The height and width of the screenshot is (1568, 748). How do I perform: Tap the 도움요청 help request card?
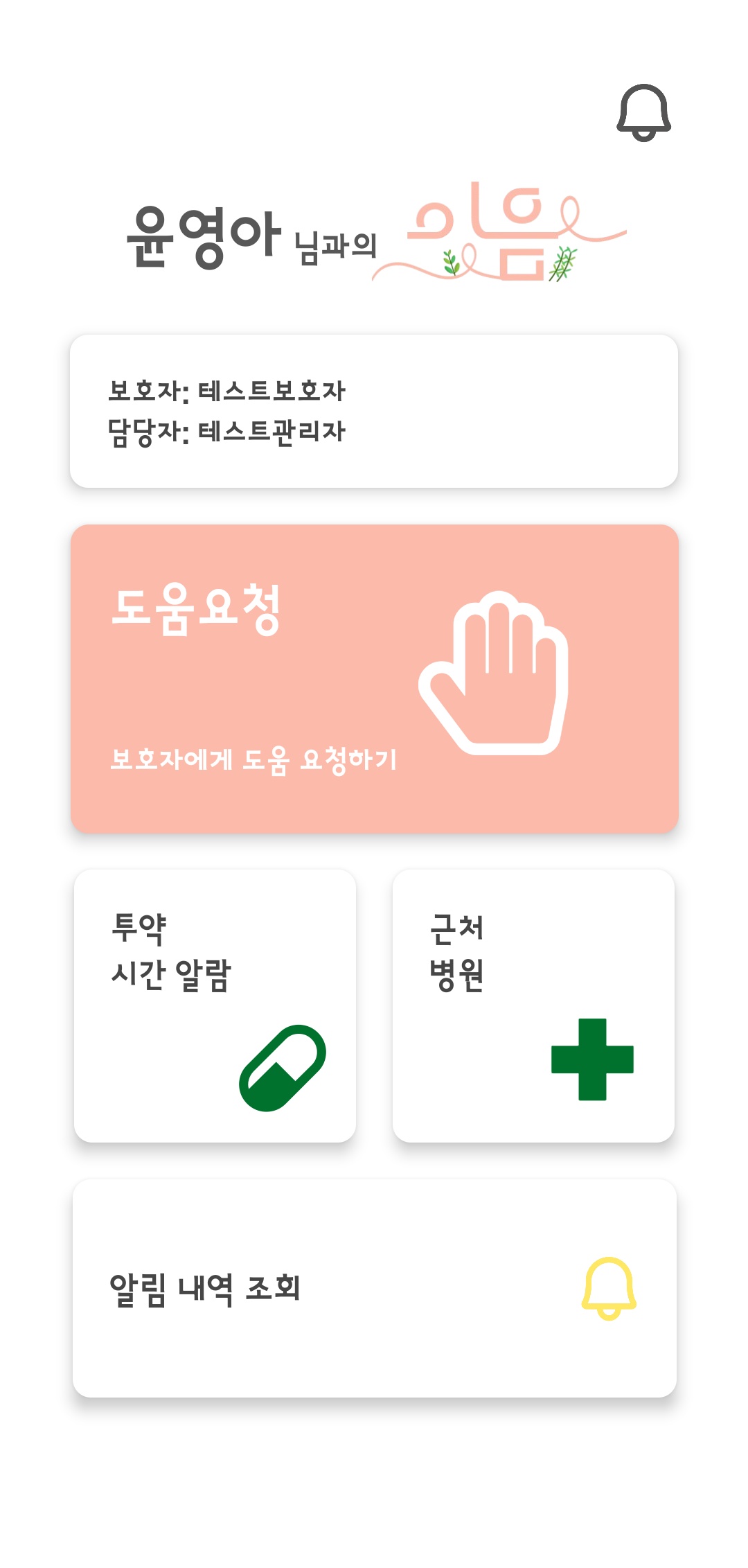(x=374, y=678)
